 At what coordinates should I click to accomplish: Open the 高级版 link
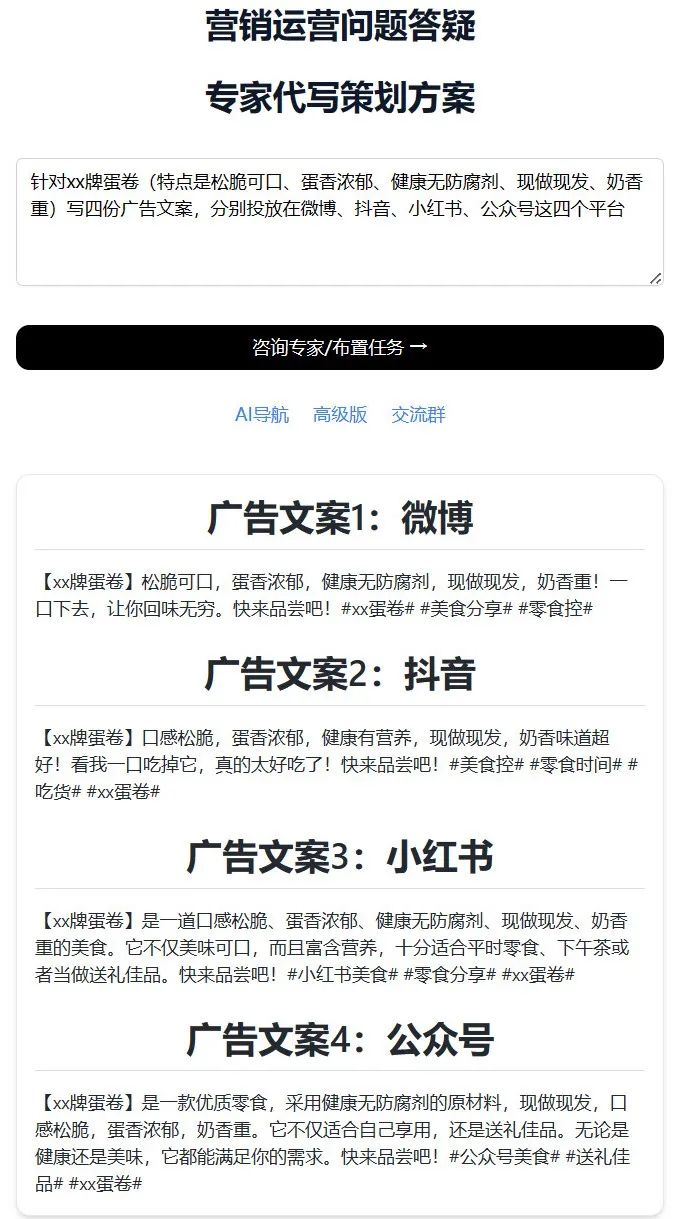tap(340, 414)
